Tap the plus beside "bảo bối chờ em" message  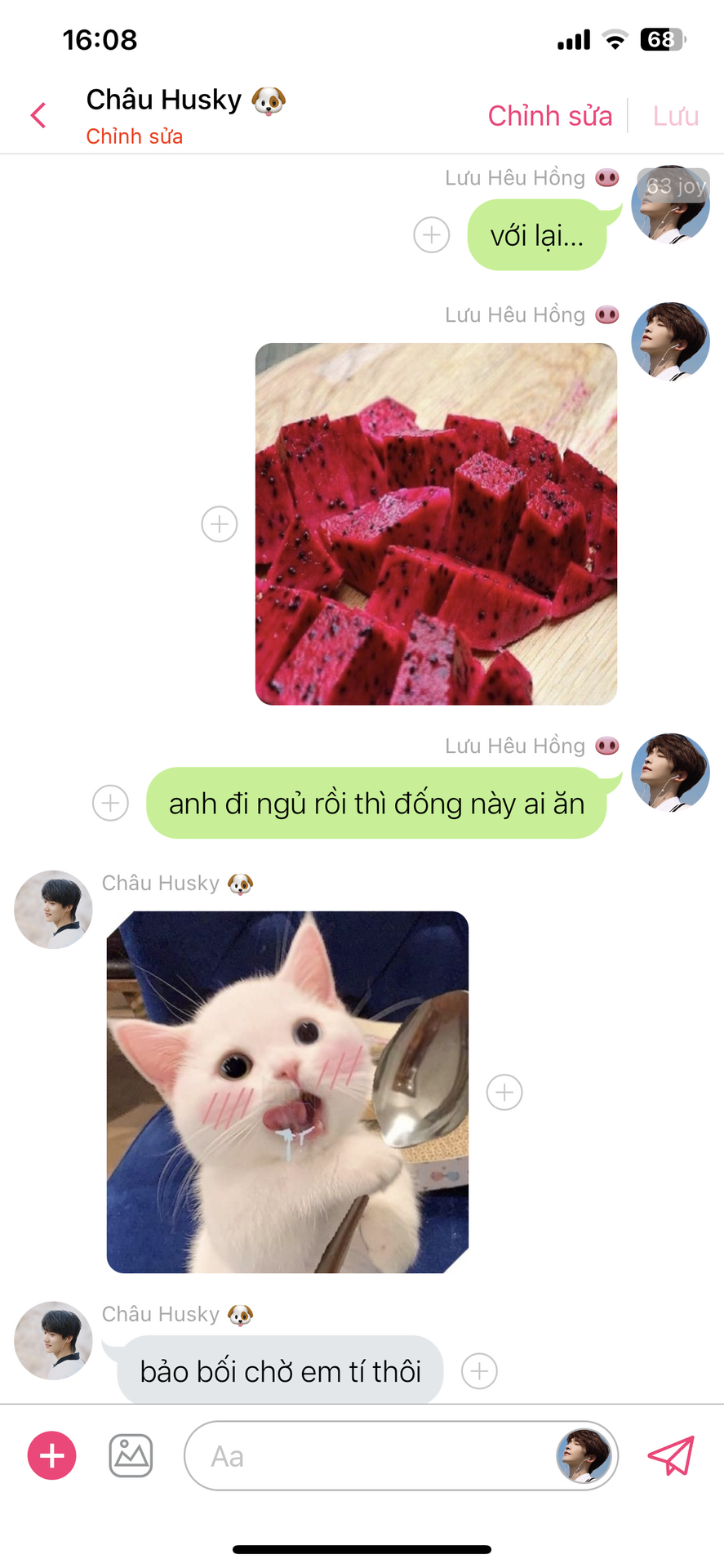(479, 1371)
